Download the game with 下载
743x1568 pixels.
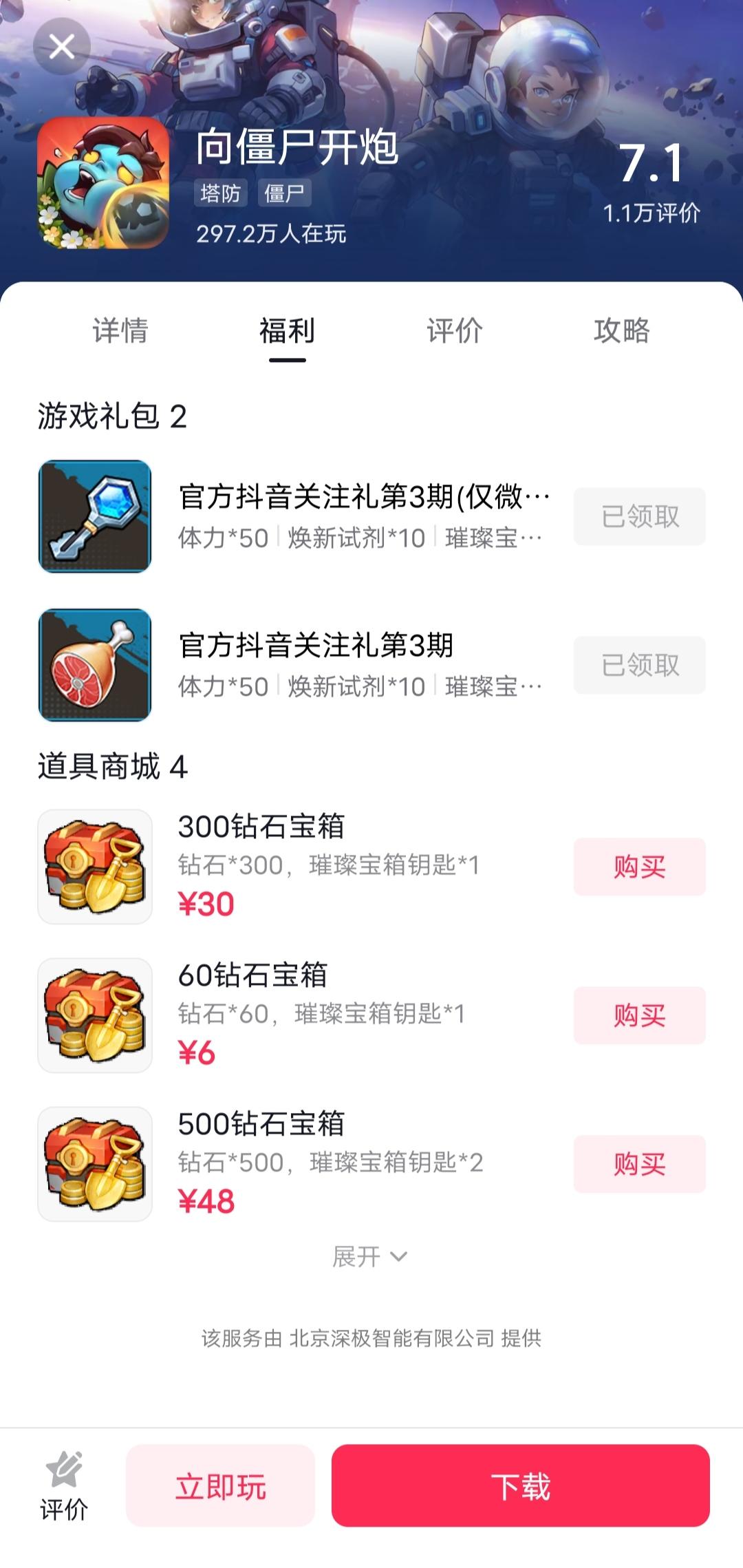[x=520, y=1487]
